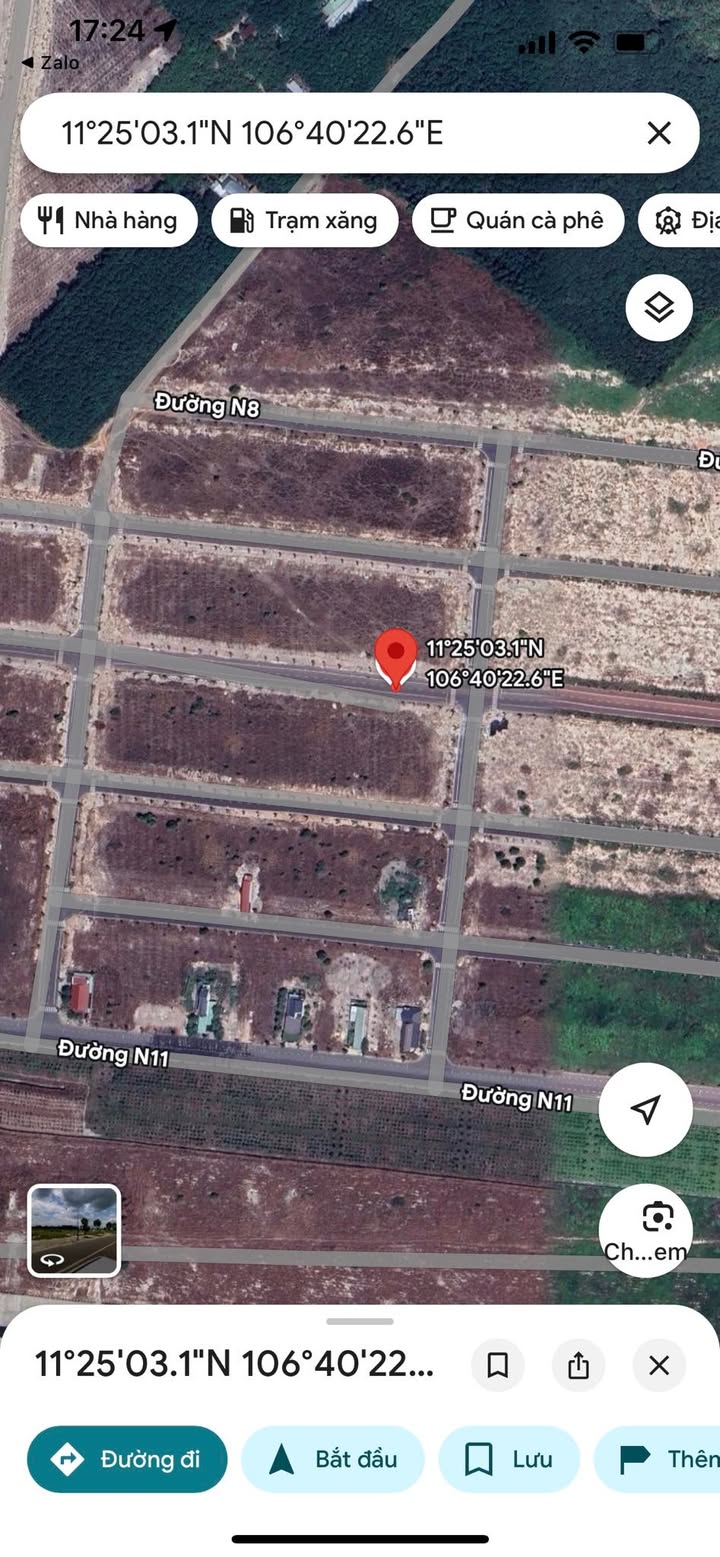Start navigation with Bắt đầu
Viewport: 720px width, 1557px height.
pos(333,1459)
